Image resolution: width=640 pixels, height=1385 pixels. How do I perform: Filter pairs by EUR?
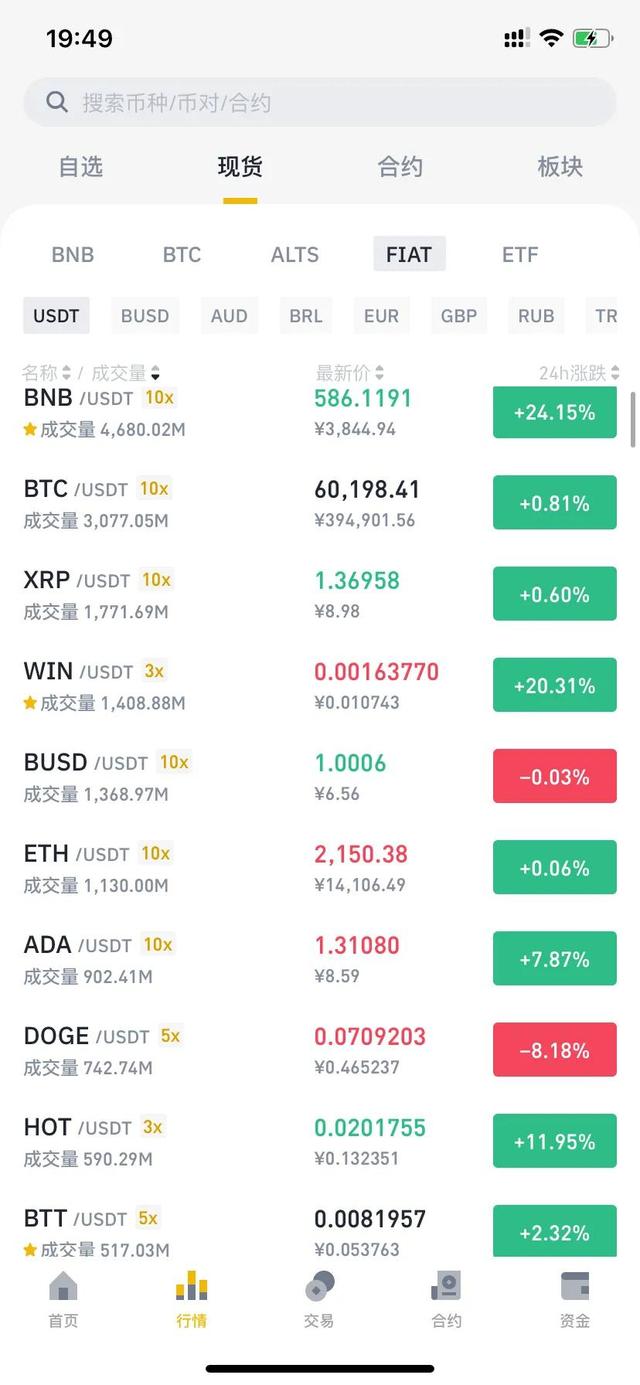(381, 316)
